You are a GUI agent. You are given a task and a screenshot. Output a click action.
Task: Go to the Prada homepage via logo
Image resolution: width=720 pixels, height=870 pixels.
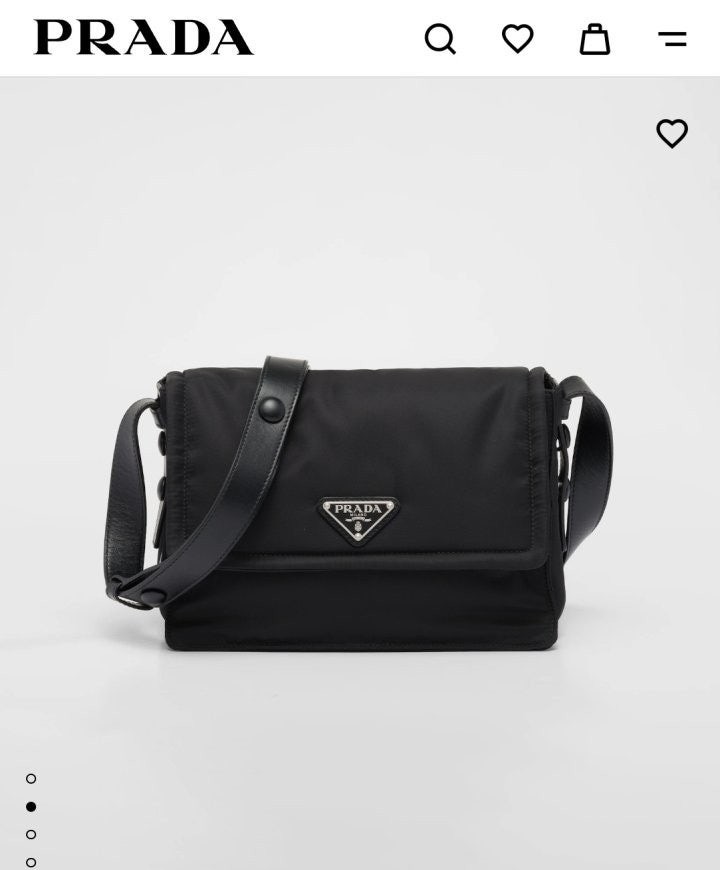point(144,38)
